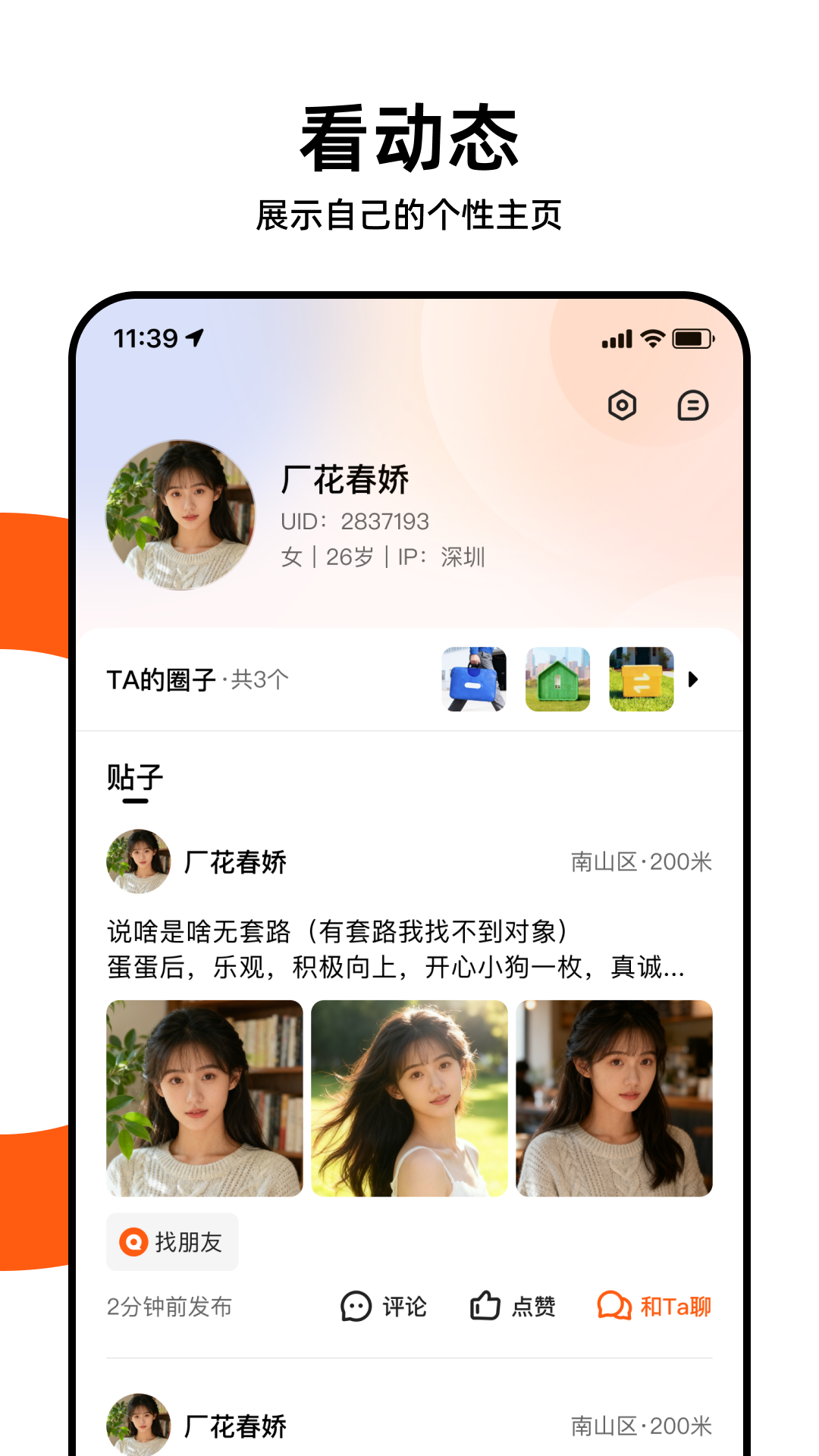Click the location arrow beside the clock
819x1456 pixels.
tap(195, 337)
